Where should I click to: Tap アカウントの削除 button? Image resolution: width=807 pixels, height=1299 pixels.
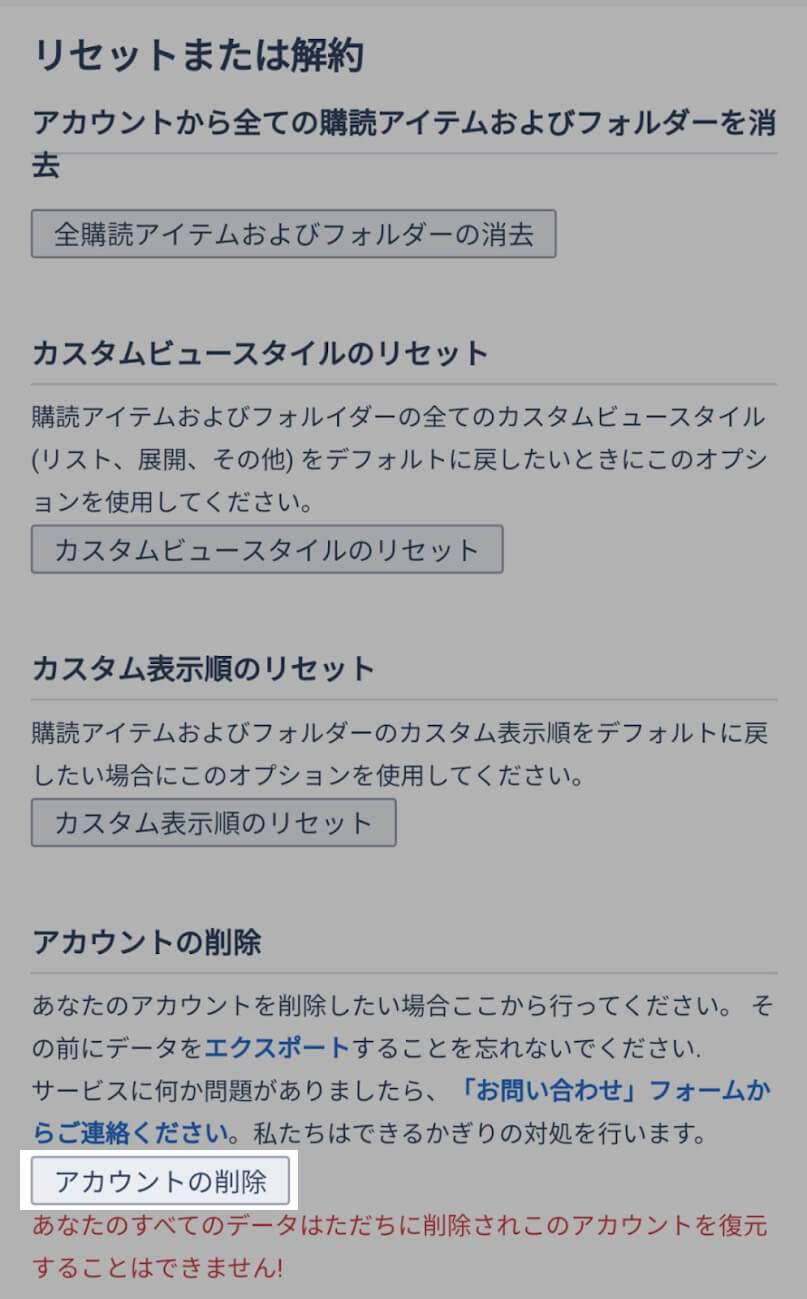click(x=161, y=1182)
